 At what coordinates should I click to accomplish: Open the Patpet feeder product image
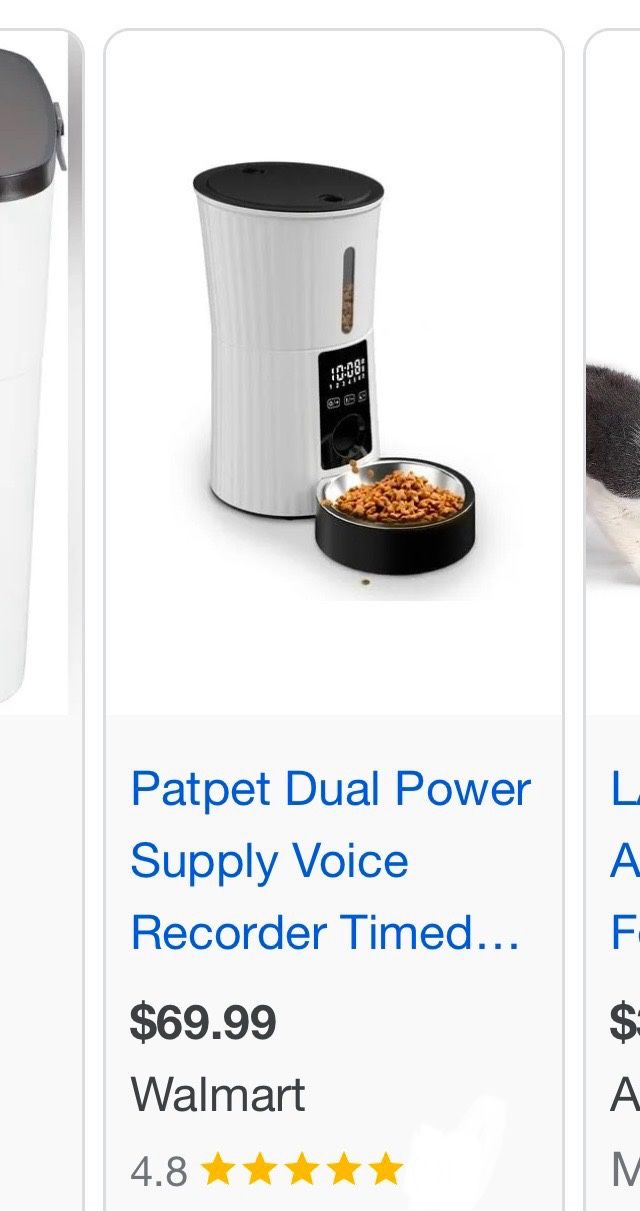point(334,372)
